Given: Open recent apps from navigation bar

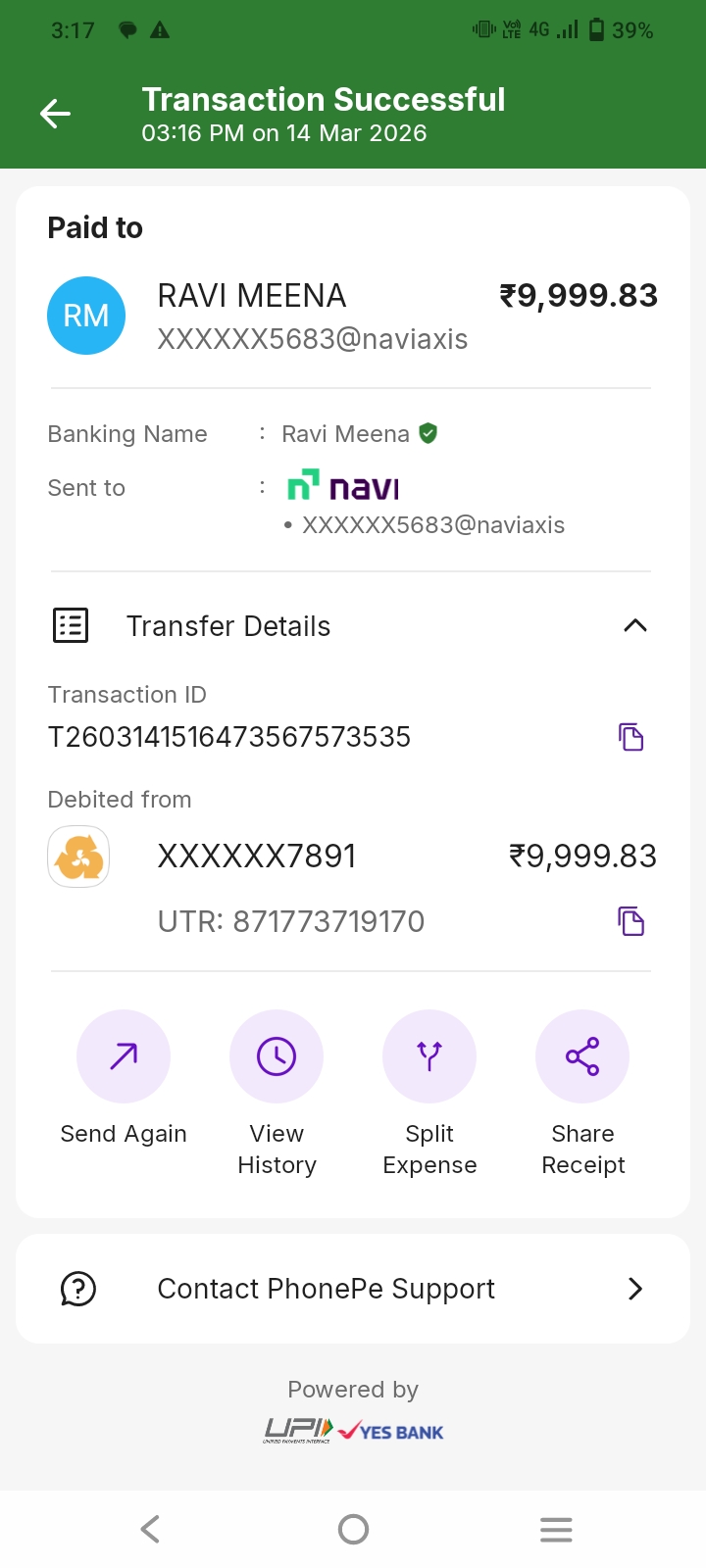Looking at the screenshot, I should 556,1529.
